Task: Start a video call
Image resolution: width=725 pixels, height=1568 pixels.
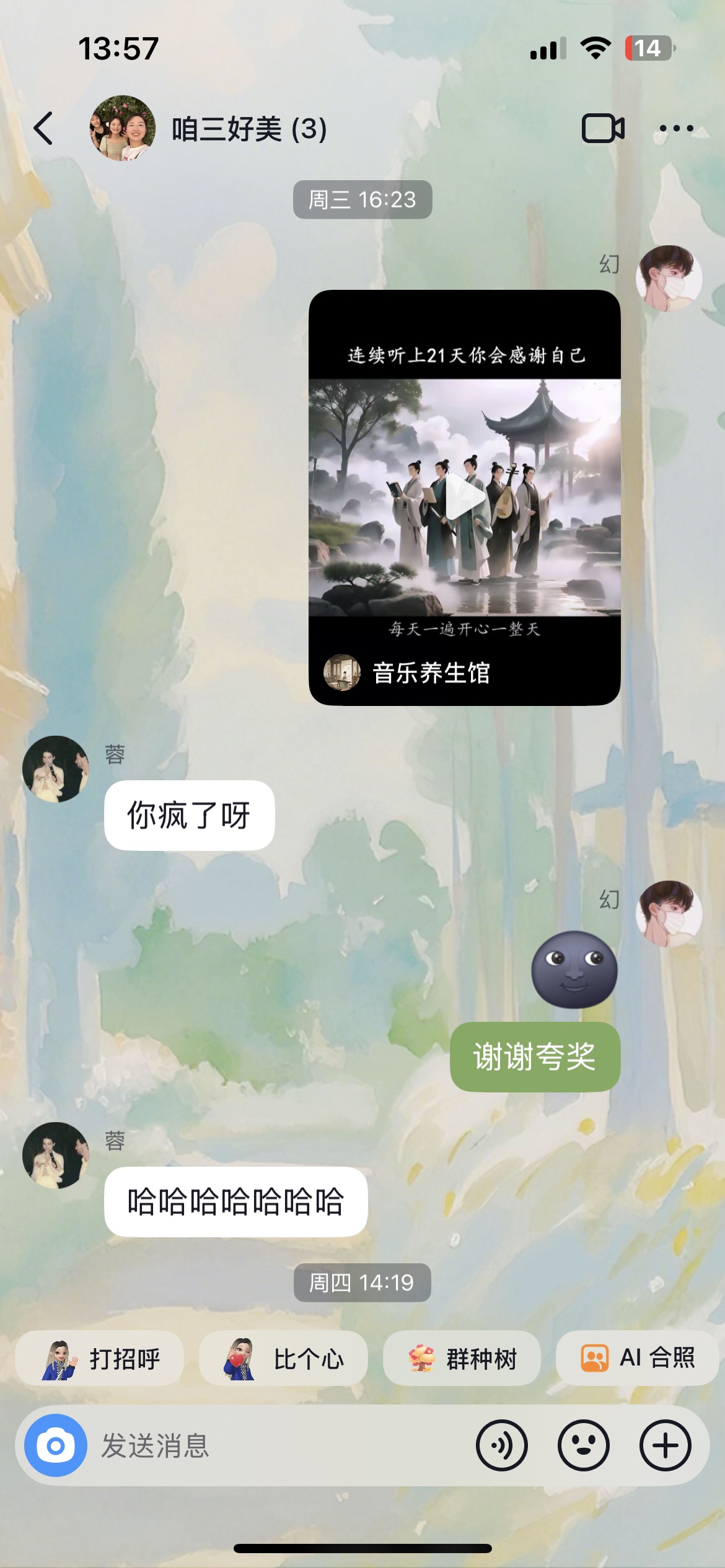Action: point(602,129)
